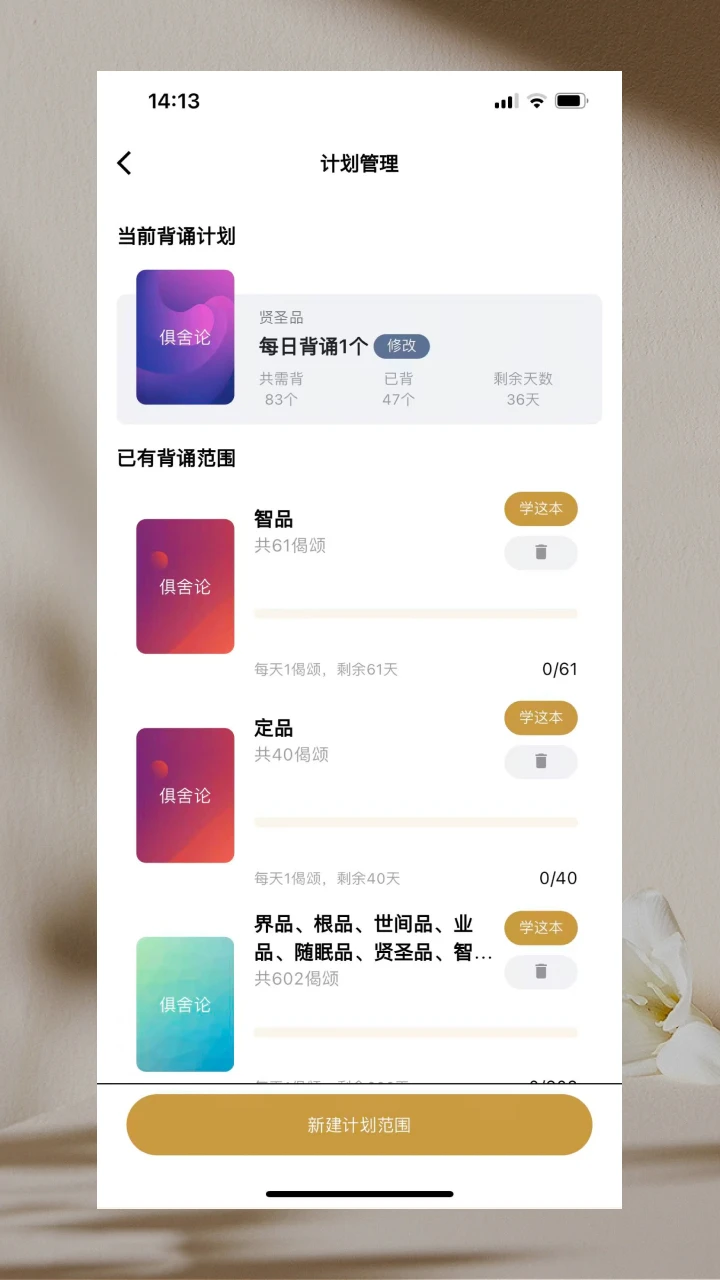Tap the 0/61 progress counter
Screen dimensions: 720x1280
click(561, 668)
